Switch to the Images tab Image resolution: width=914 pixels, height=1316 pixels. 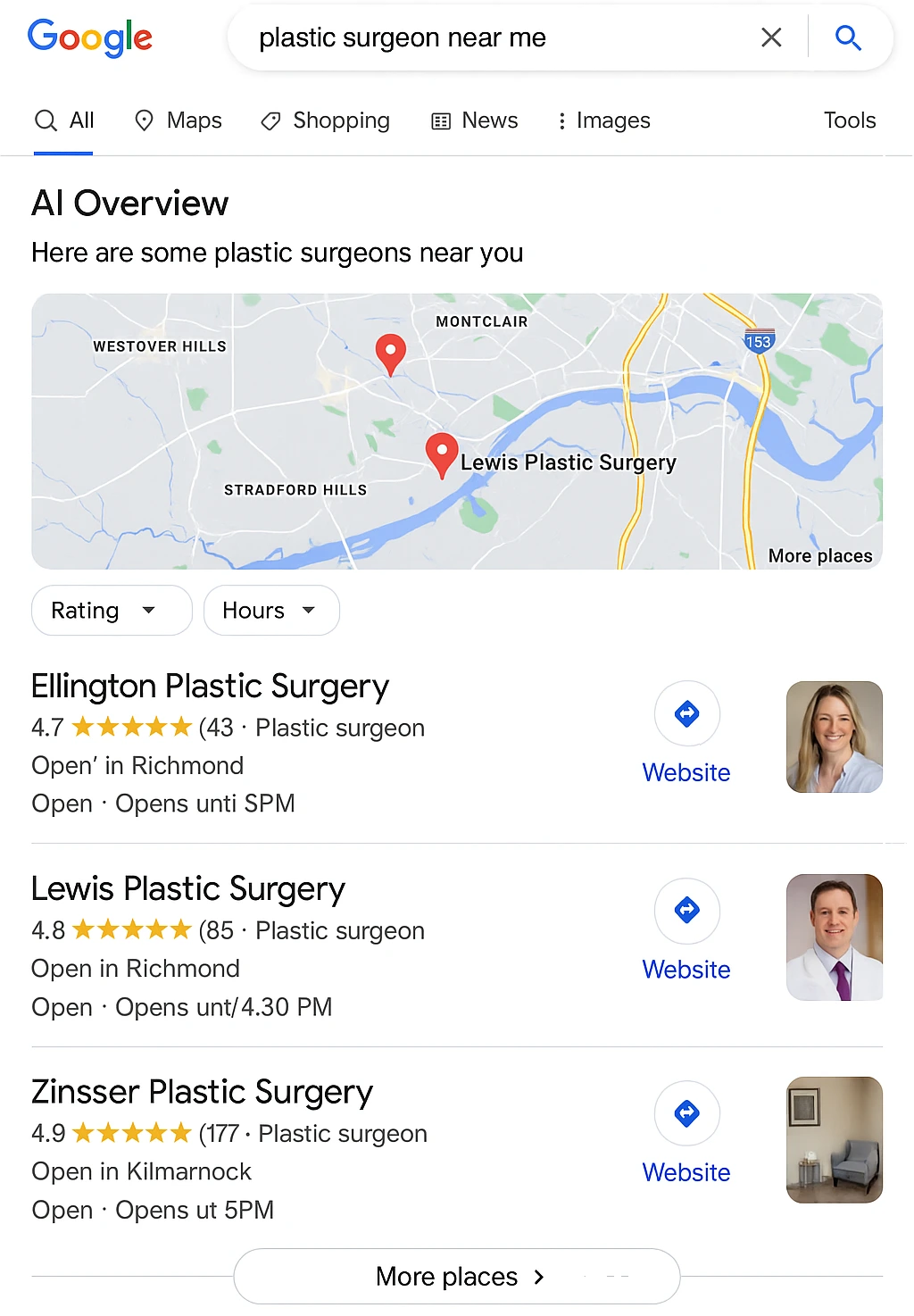click(x=612, y=121)
